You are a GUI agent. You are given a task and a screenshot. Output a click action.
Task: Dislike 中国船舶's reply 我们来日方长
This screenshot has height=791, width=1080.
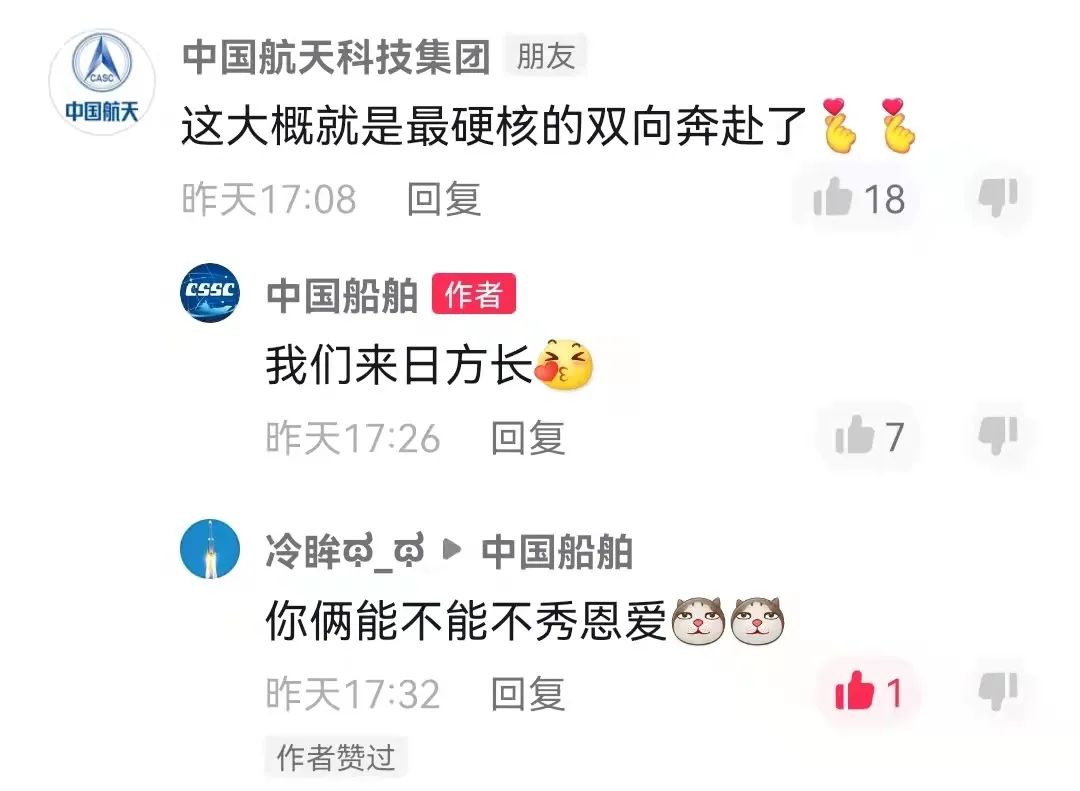pos(997,436)
